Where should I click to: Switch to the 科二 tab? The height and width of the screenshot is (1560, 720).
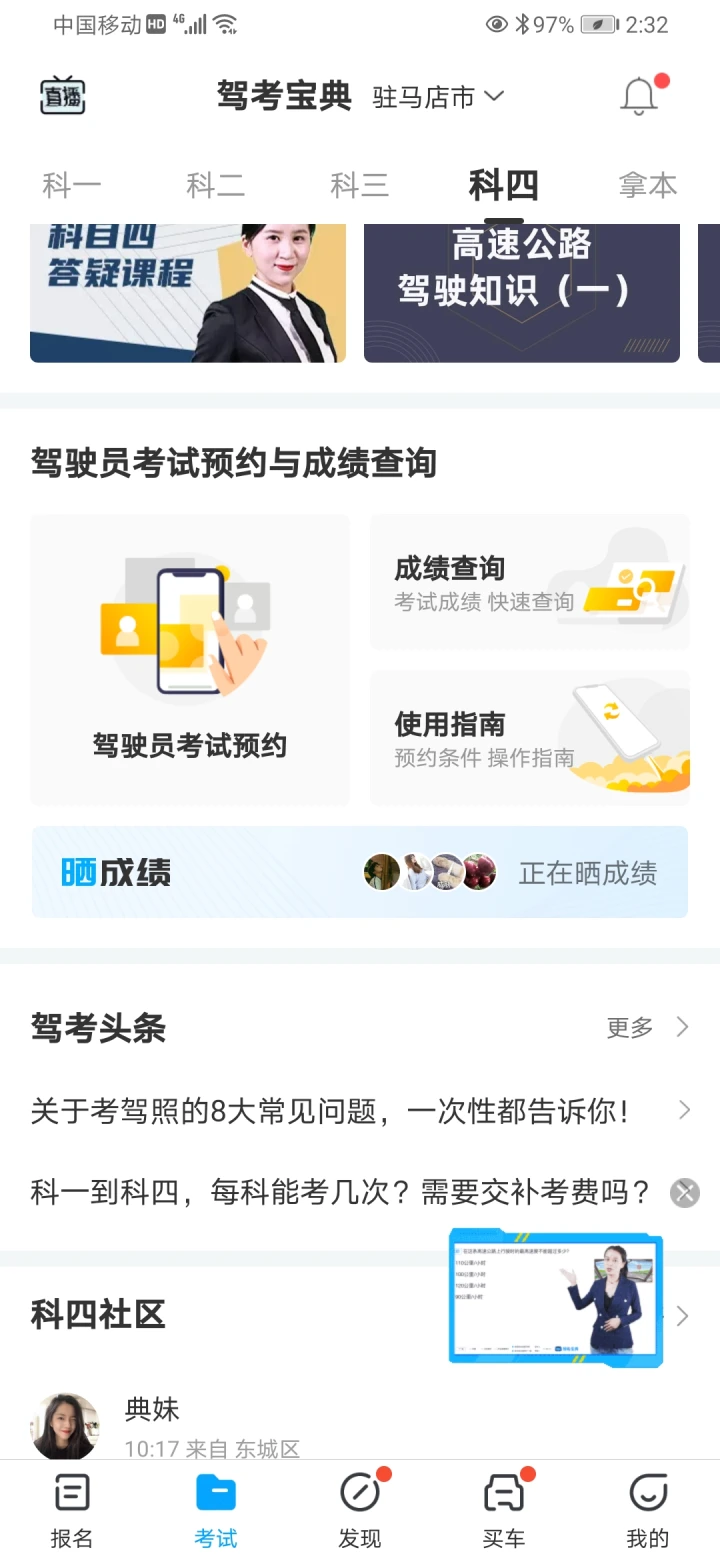coord(215,185)
